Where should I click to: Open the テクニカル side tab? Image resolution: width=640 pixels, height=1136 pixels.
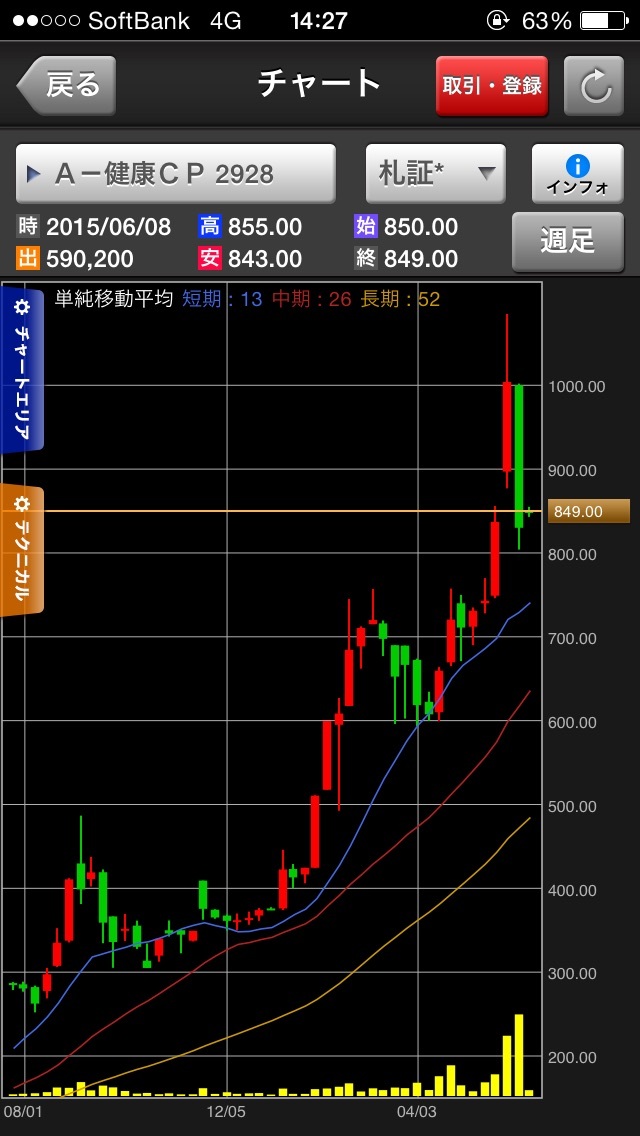click(22, 549)
